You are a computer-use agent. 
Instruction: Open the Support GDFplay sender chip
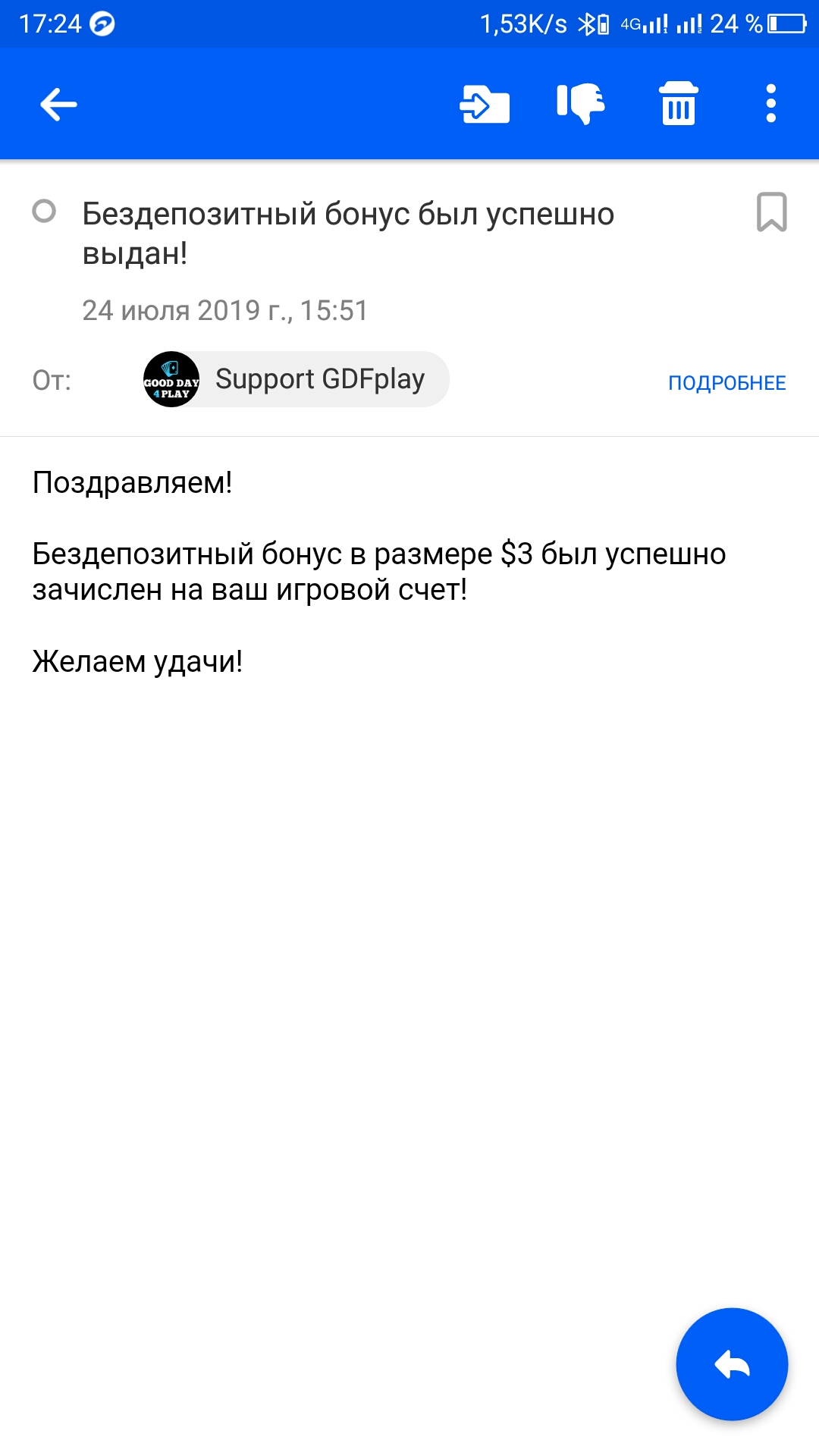296,379
